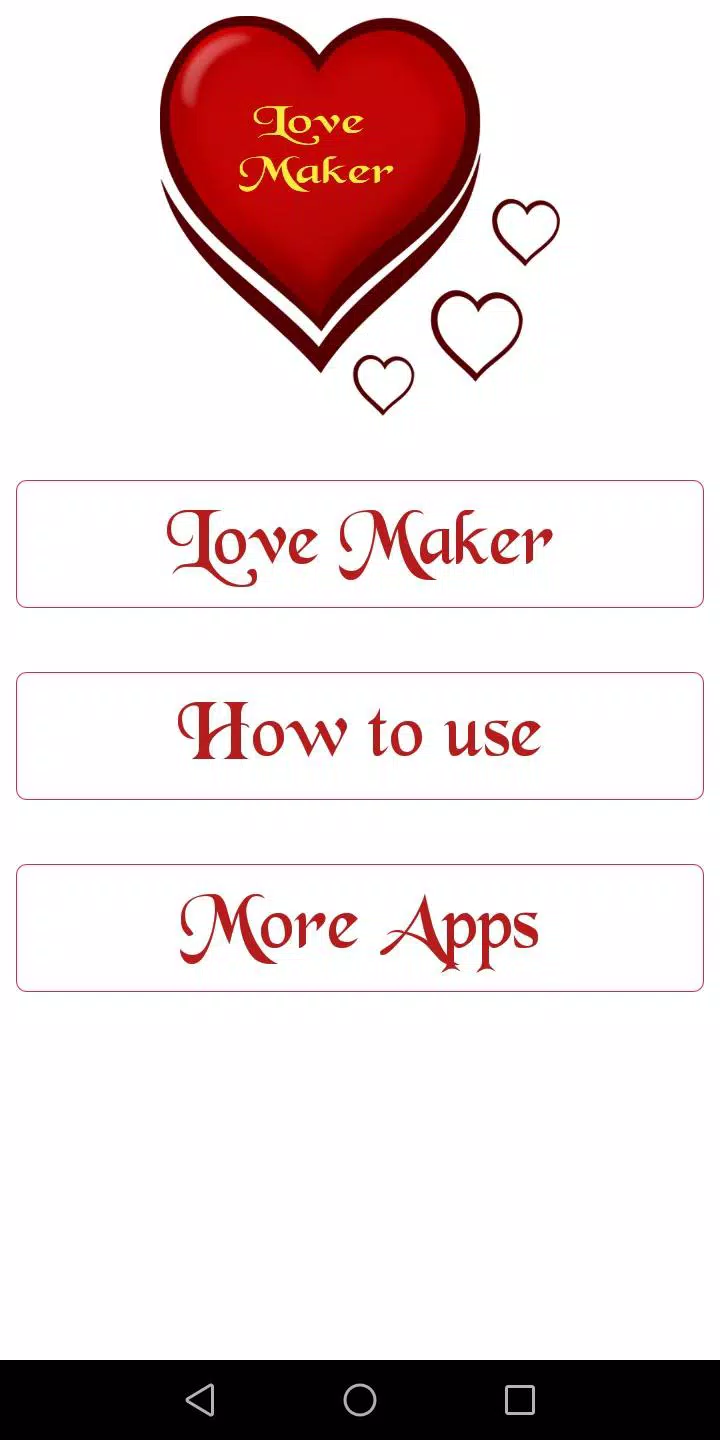Tap the bottom navigation bar
This screenshot has height=1440, width=720.
pos(360,1399)
